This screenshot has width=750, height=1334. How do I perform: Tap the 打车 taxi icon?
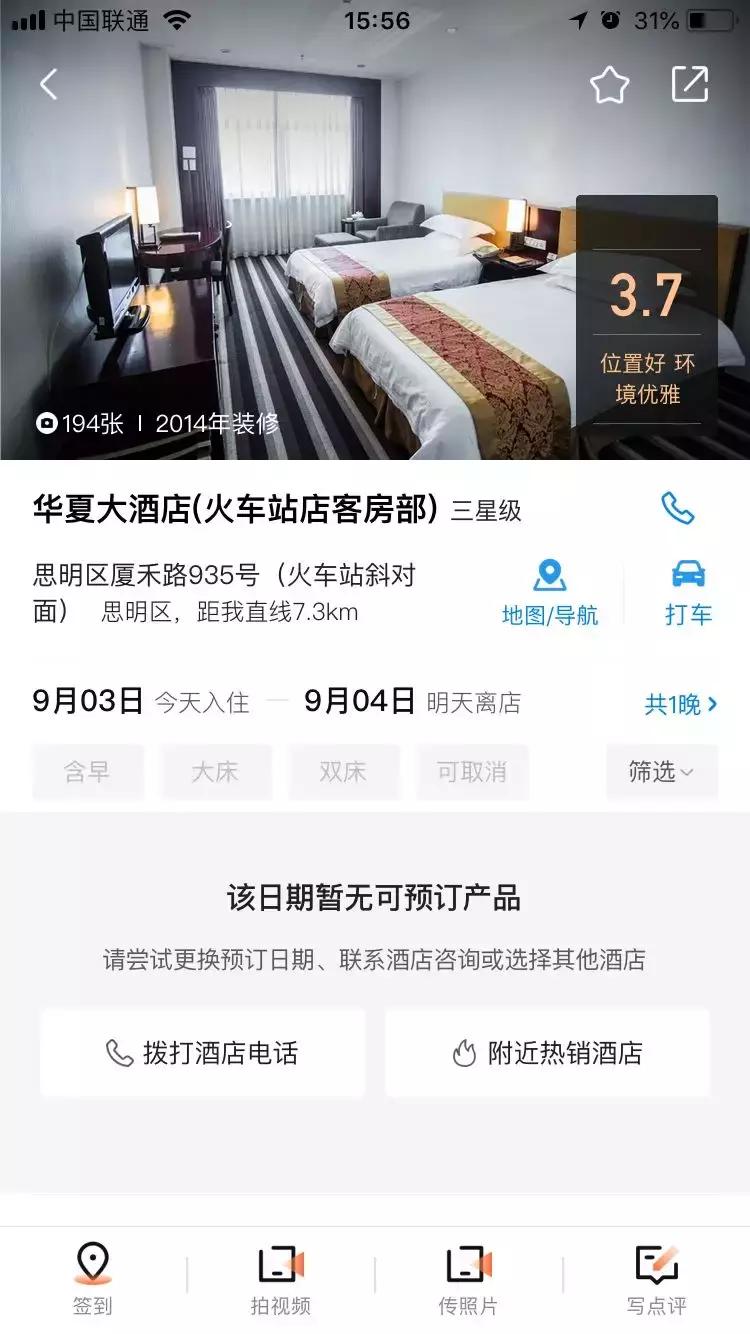688,590
